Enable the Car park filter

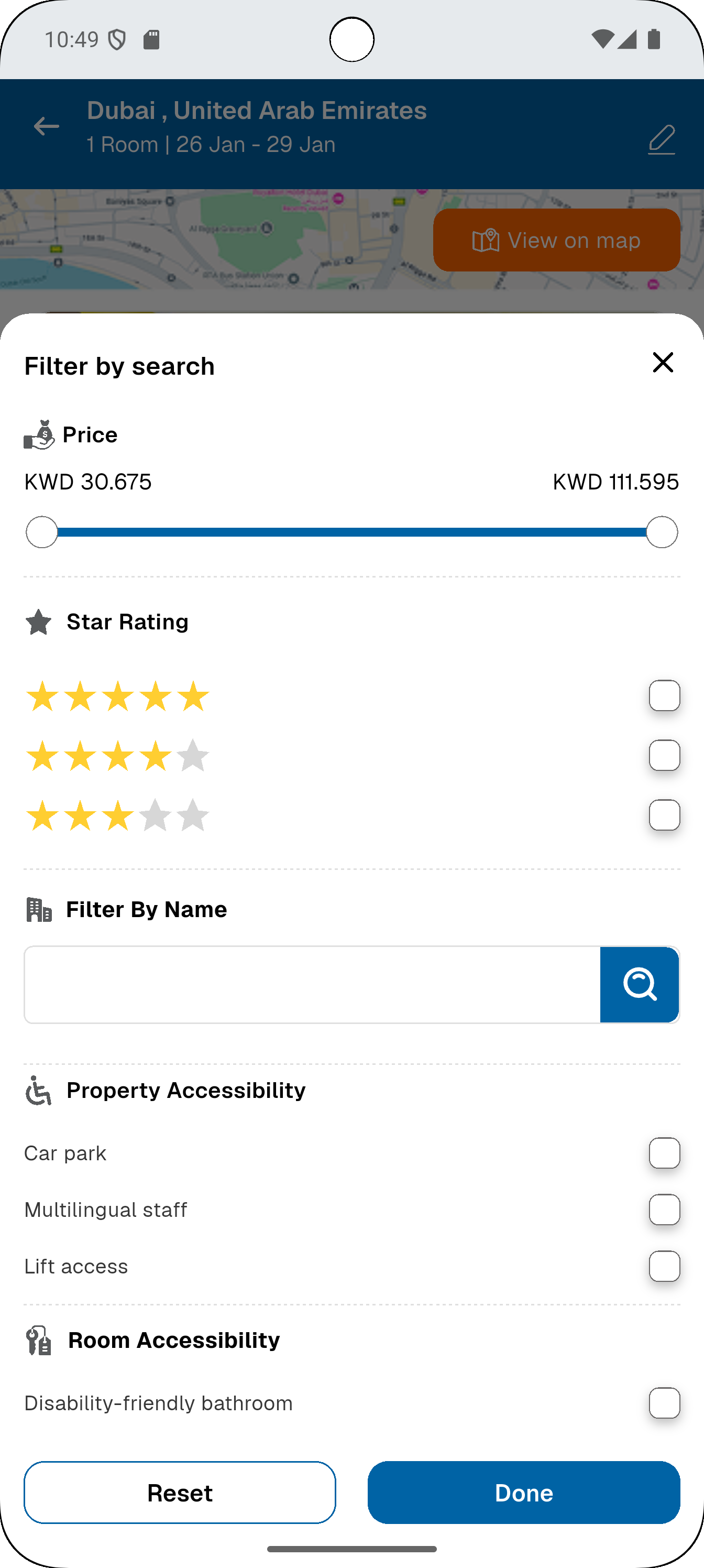pyautogui.click(x=664, y=1153)
